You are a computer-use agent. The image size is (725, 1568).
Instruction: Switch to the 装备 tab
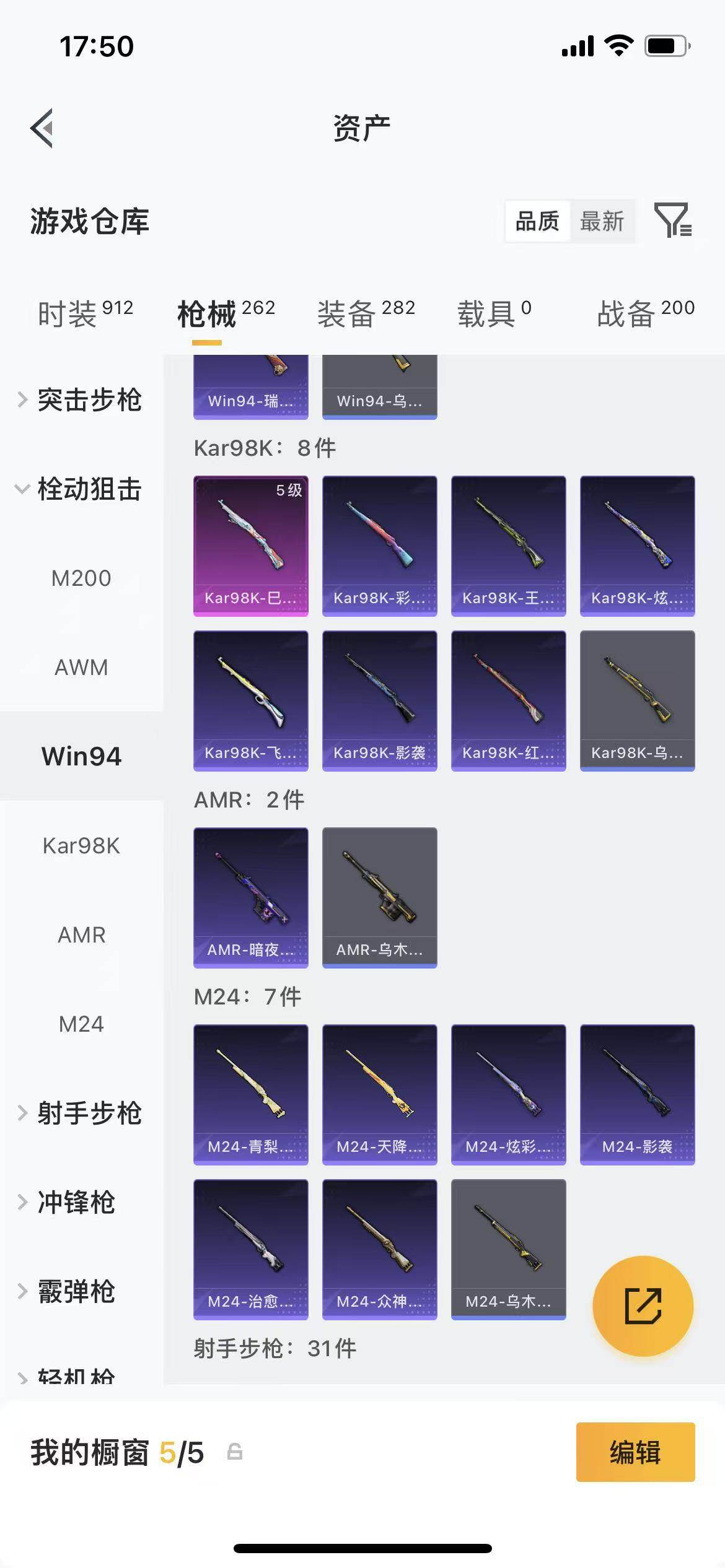pyautogui.click(x=366, y=313)
